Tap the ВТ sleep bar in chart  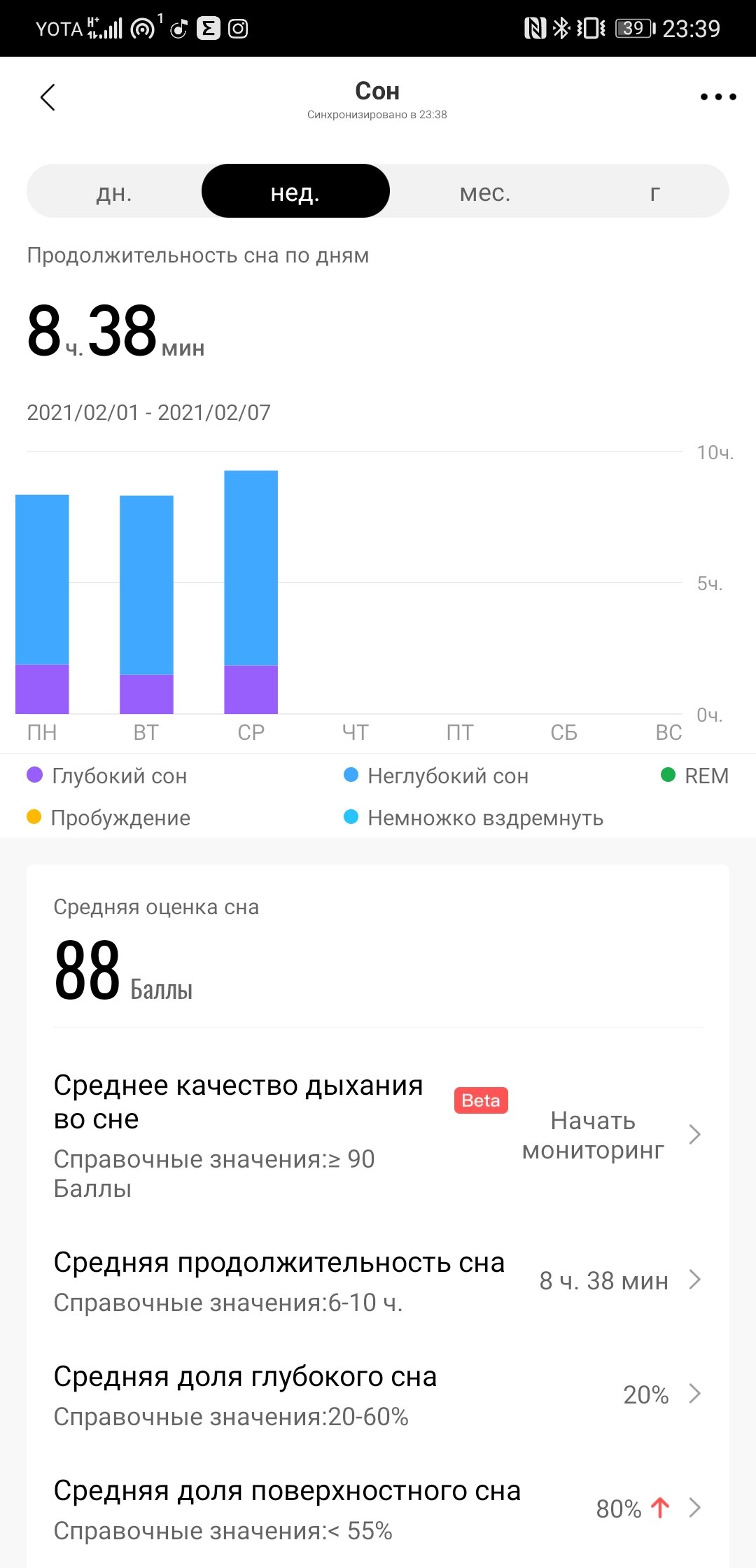point(146,605)
